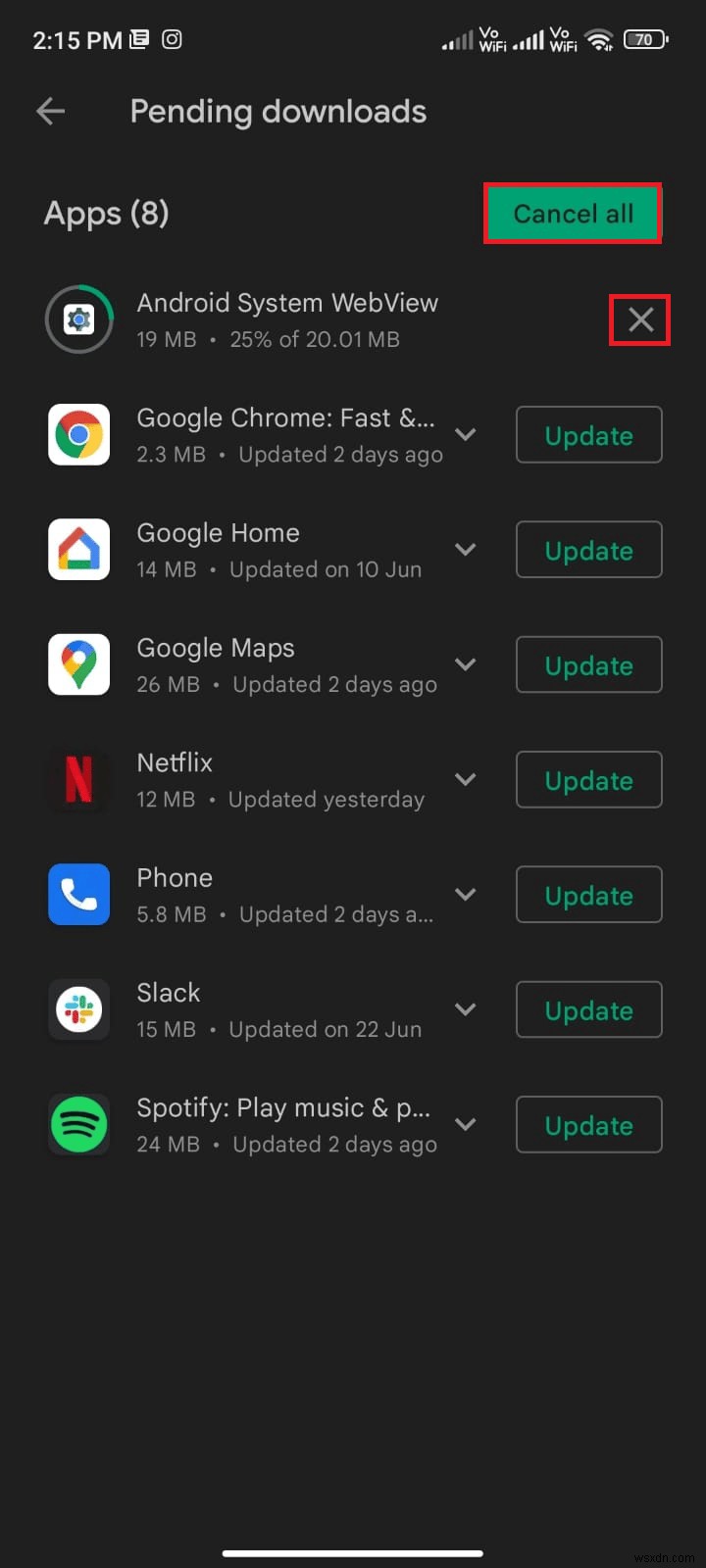Update the Google Home app
706x1568 pixels.
click(x=588, y=549)
